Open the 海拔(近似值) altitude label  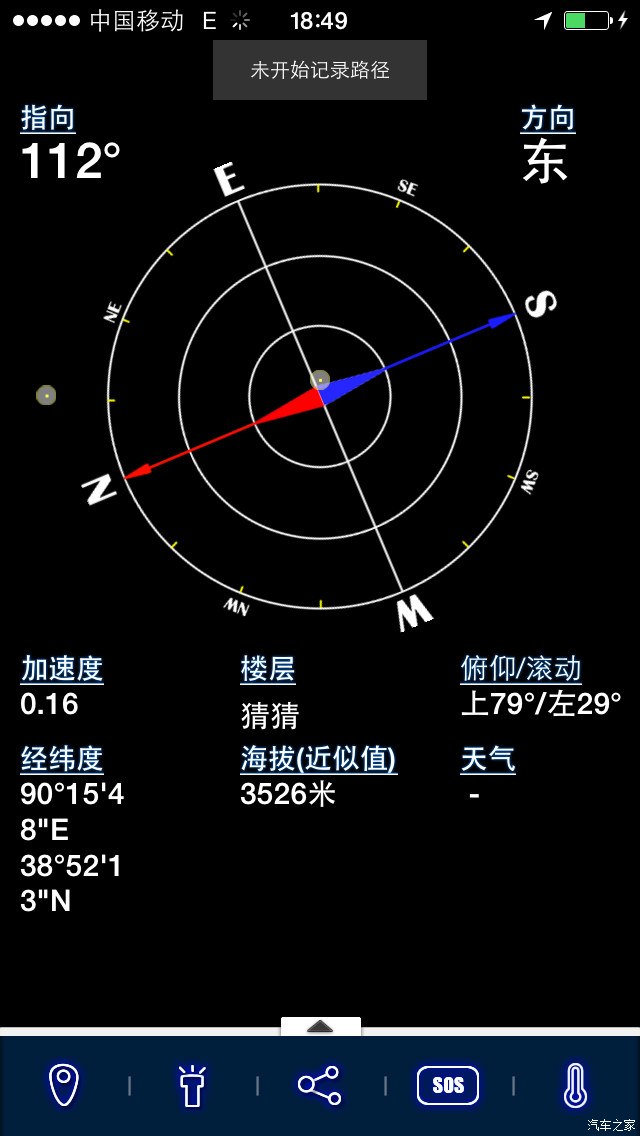tap(318, 759)
